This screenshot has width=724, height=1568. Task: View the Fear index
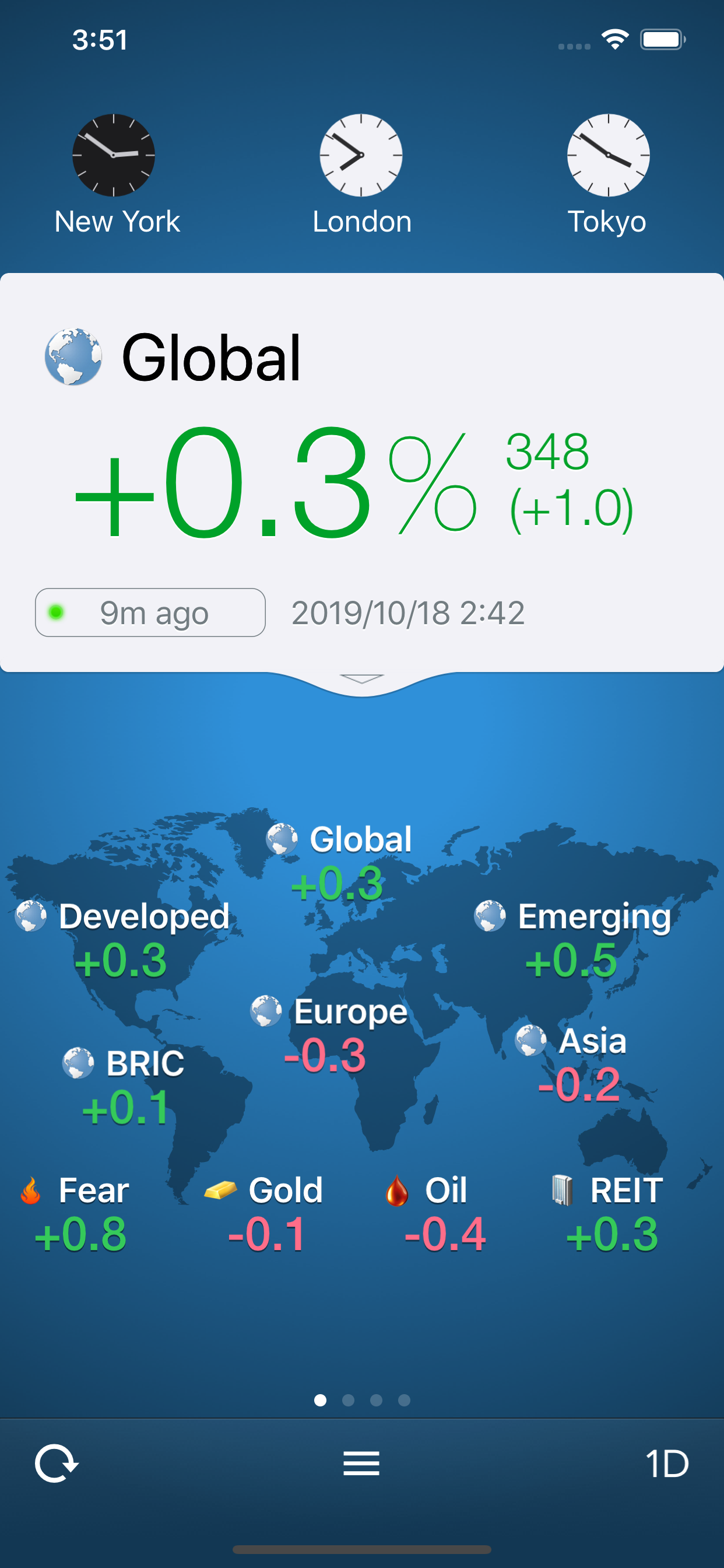[x=74, y=1213]
